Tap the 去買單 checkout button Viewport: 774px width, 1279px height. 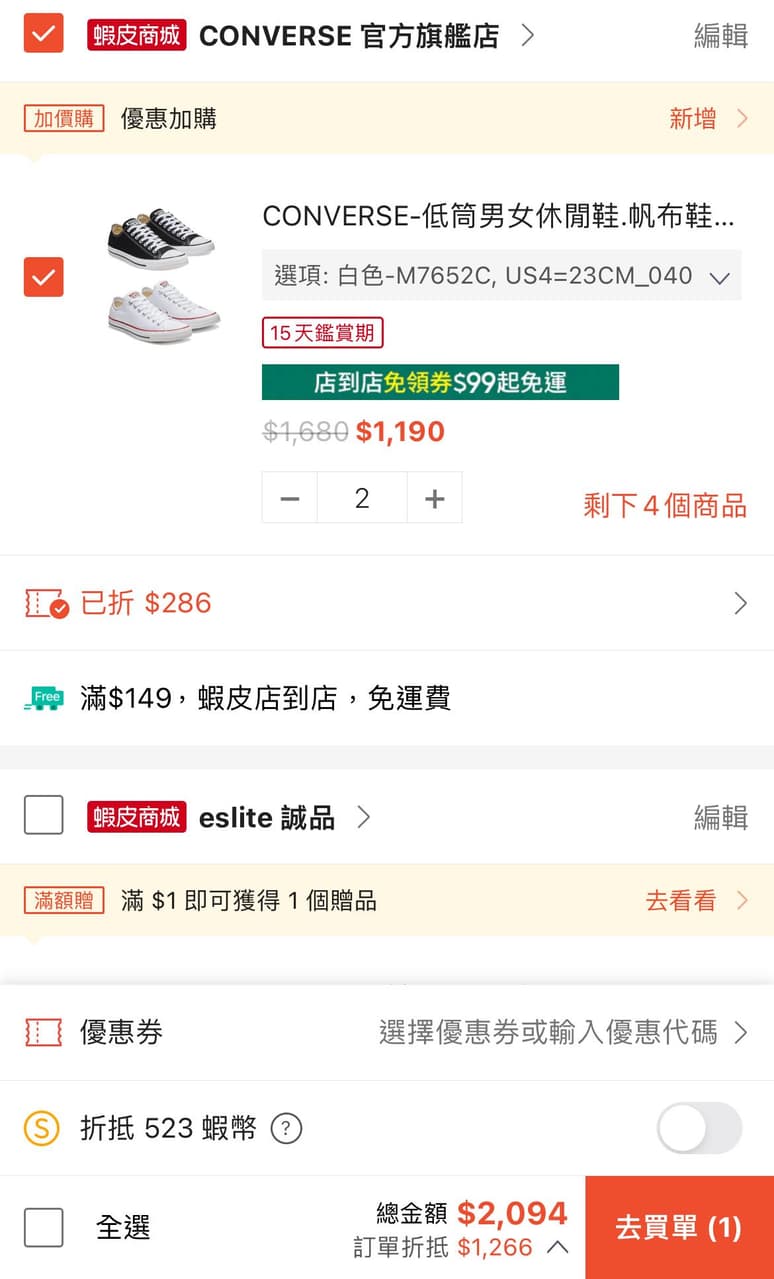(679, 1227)
